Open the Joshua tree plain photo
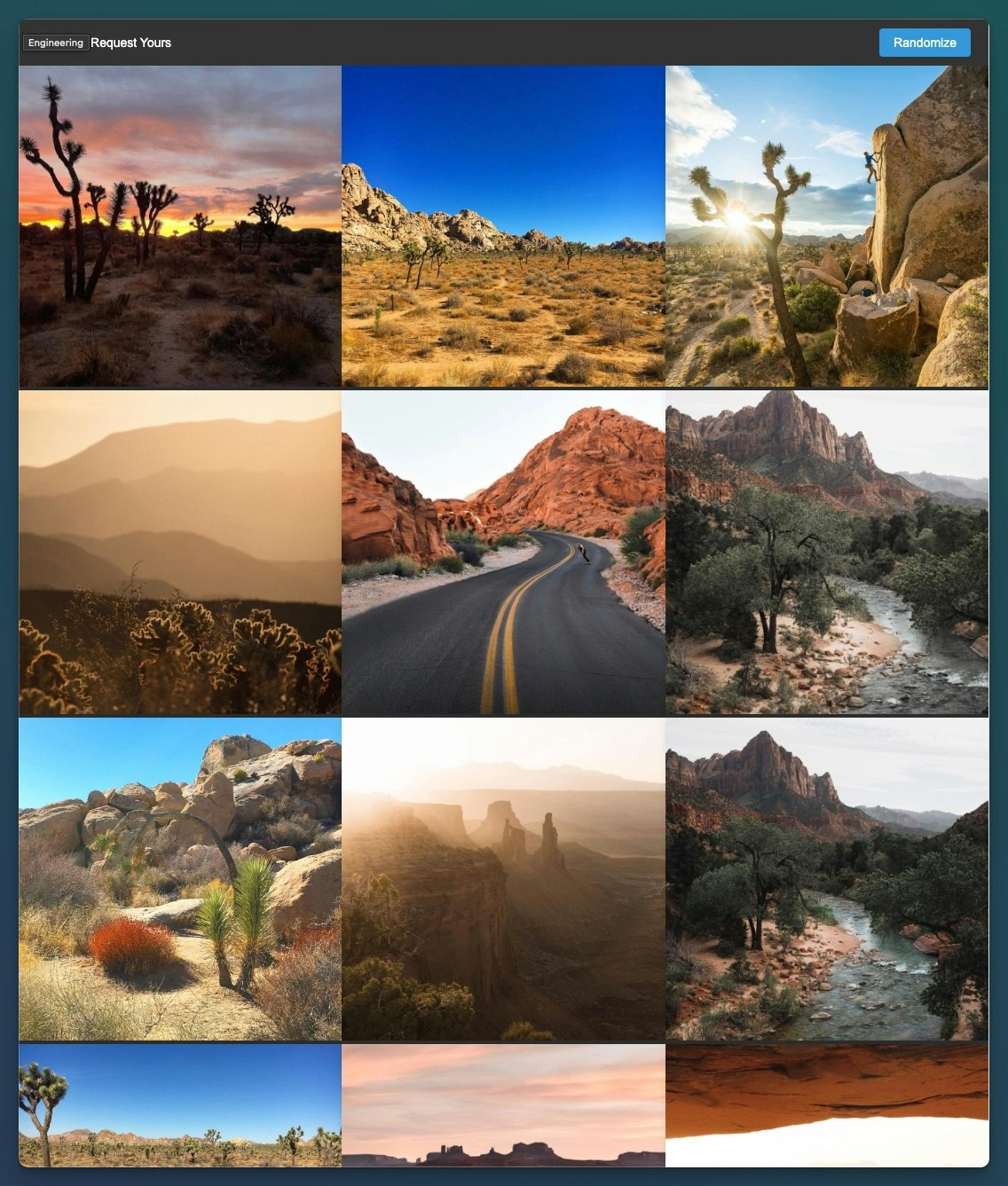1008x1186 pixels. [180, 1105]
